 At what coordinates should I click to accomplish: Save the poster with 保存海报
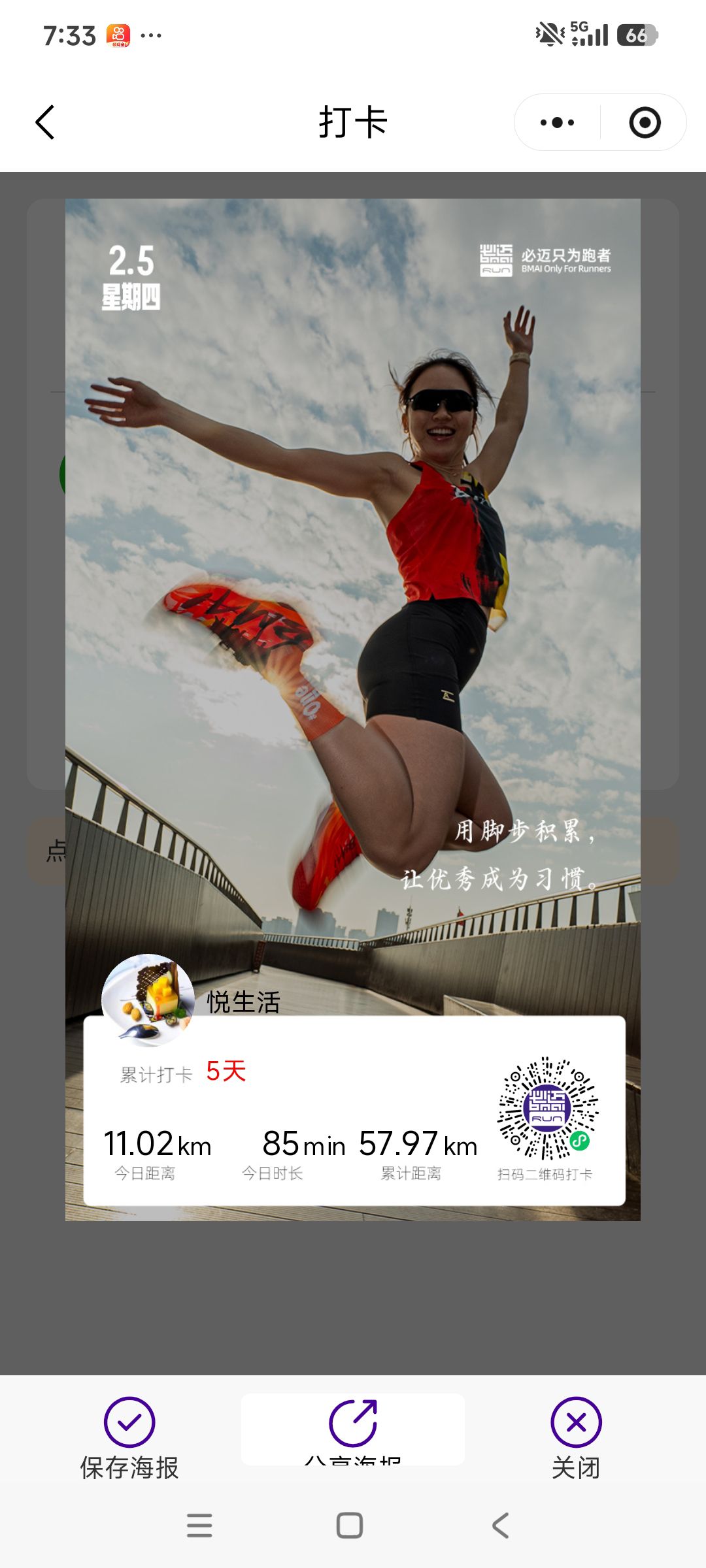(x=129, y=1437)
